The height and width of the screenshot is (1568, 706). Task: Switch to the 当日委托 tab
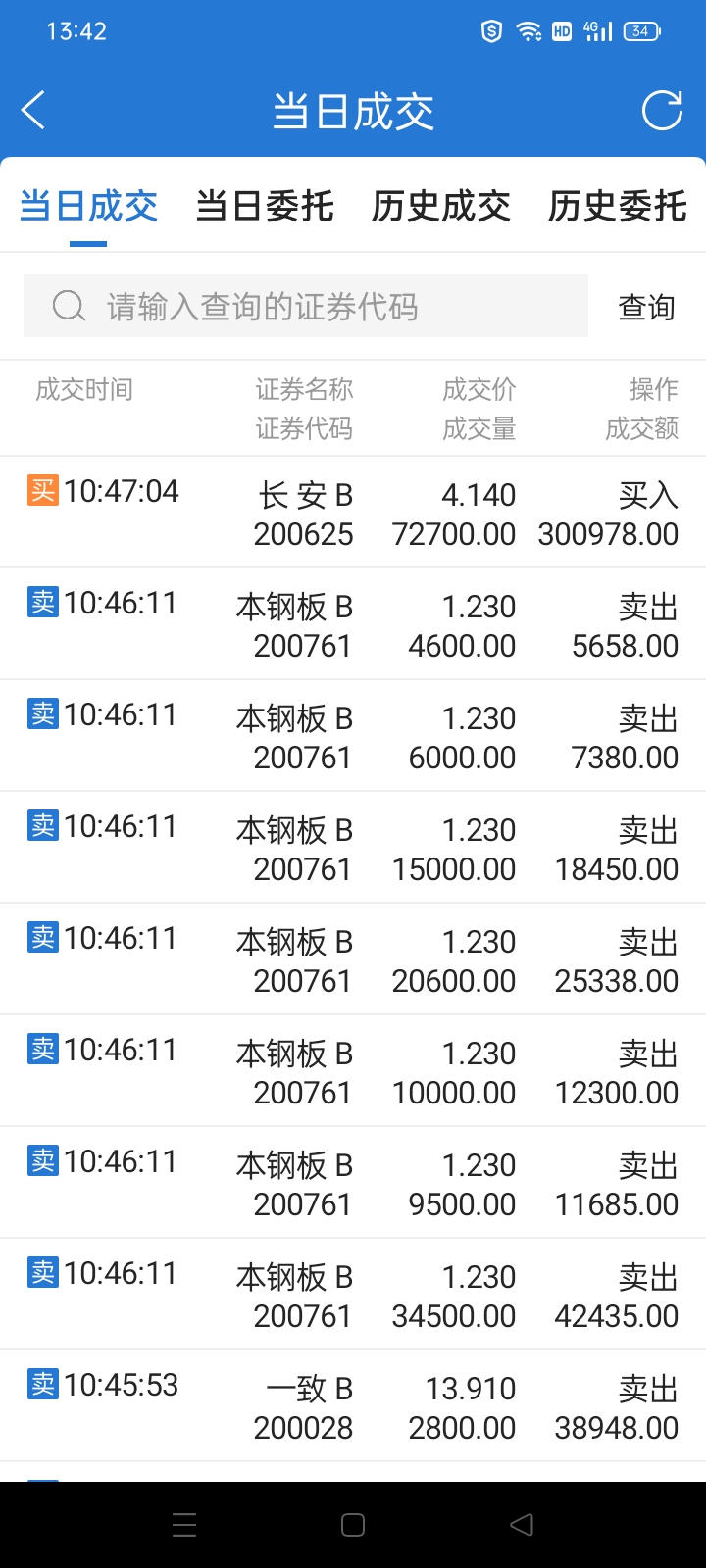pyautogui.click(x=265, y=207)
